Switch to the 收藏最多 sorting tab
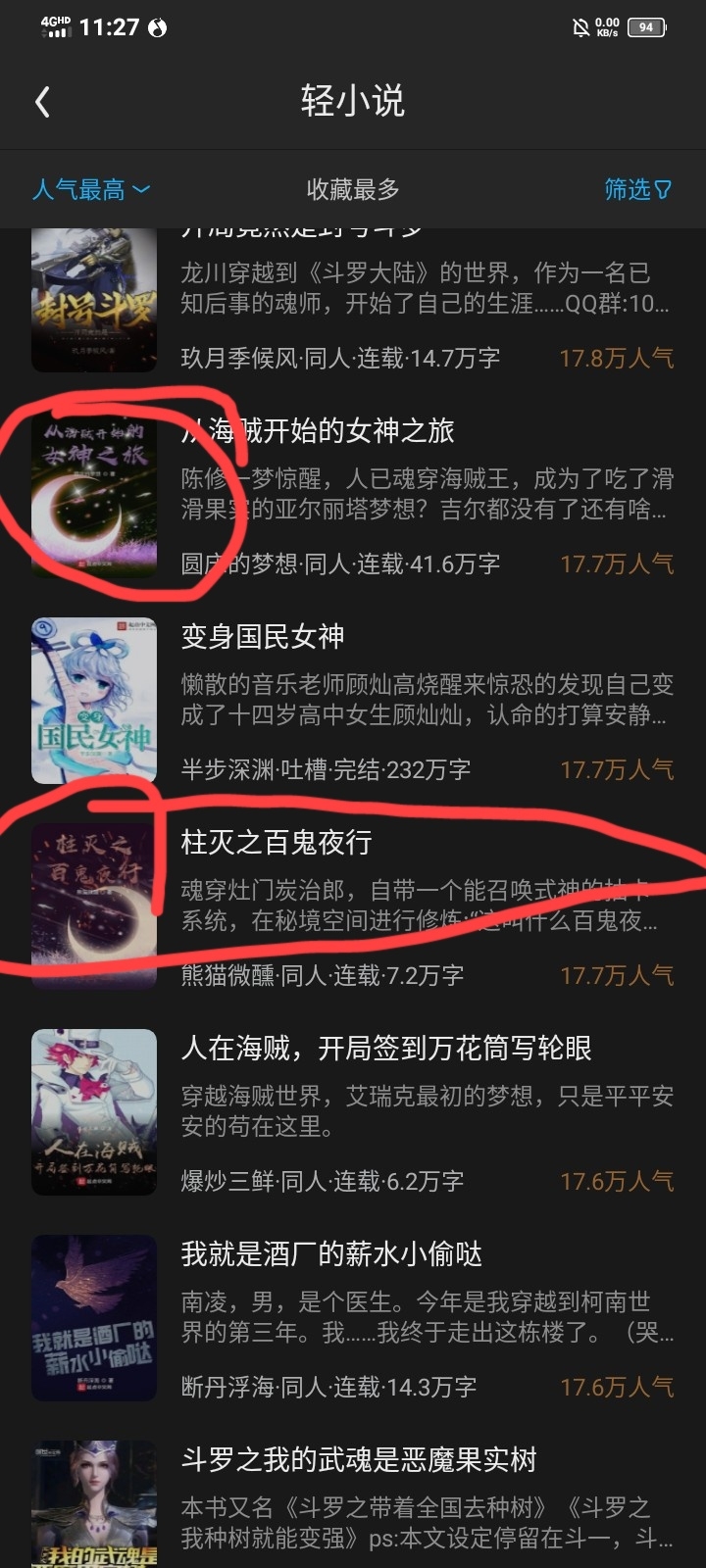 pyautogui.click(x=353, y=189)
